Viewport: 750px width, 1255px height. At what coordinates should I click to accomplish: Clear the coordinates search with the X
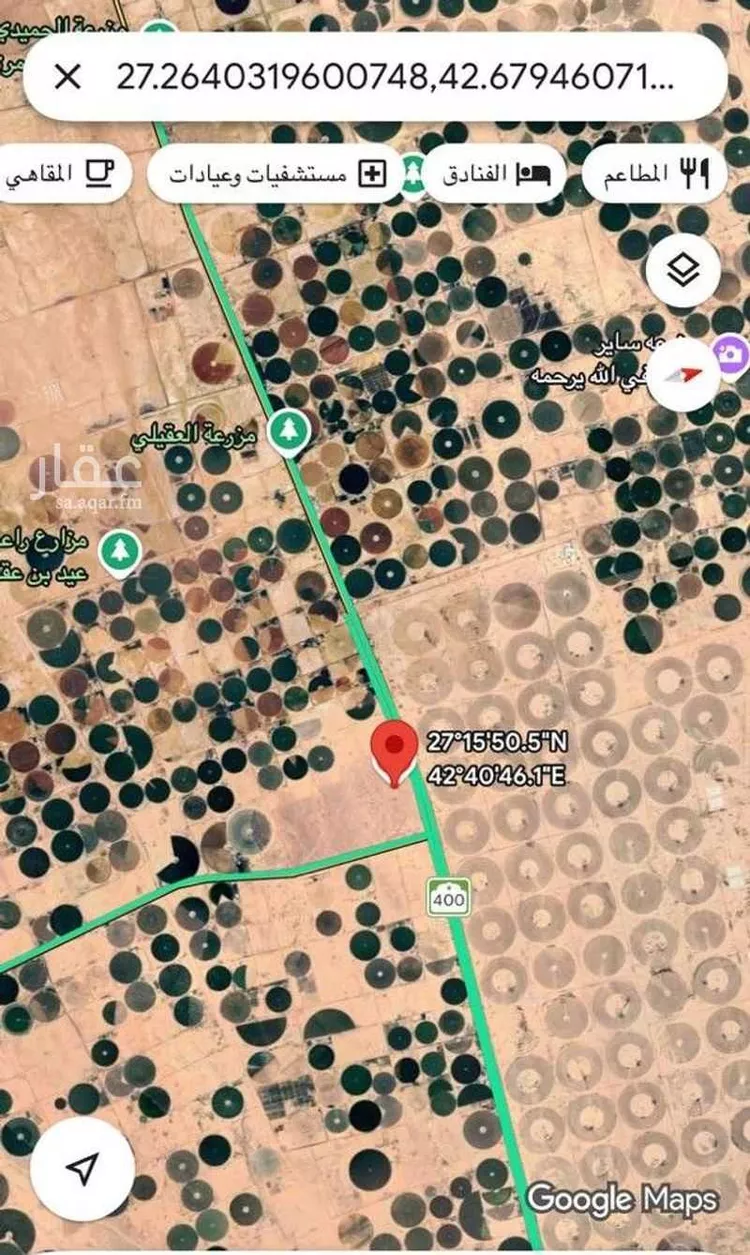pos(67,77)
